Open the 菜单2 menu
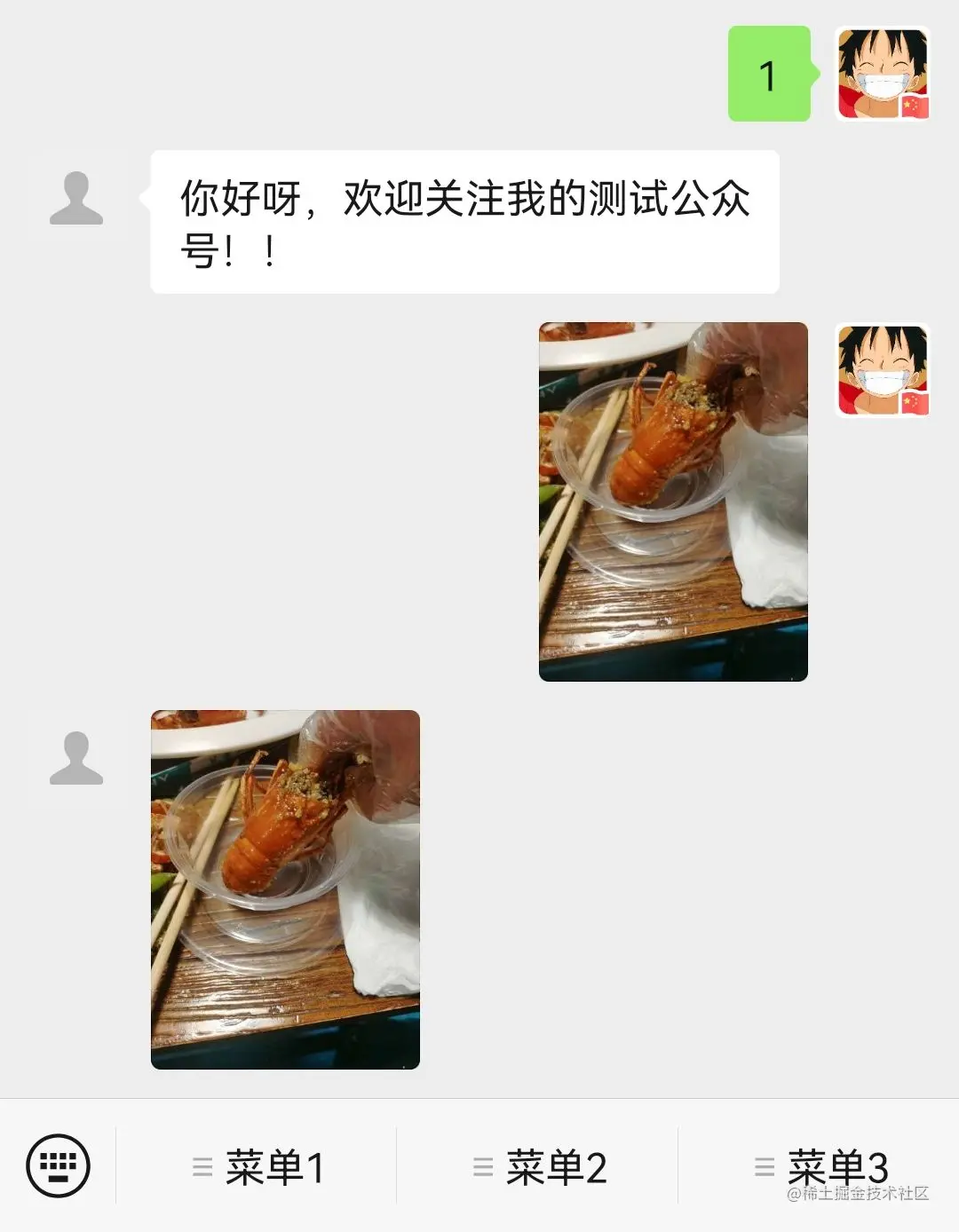Screen dimensions: 959x1232 [x=539, y=1167]
